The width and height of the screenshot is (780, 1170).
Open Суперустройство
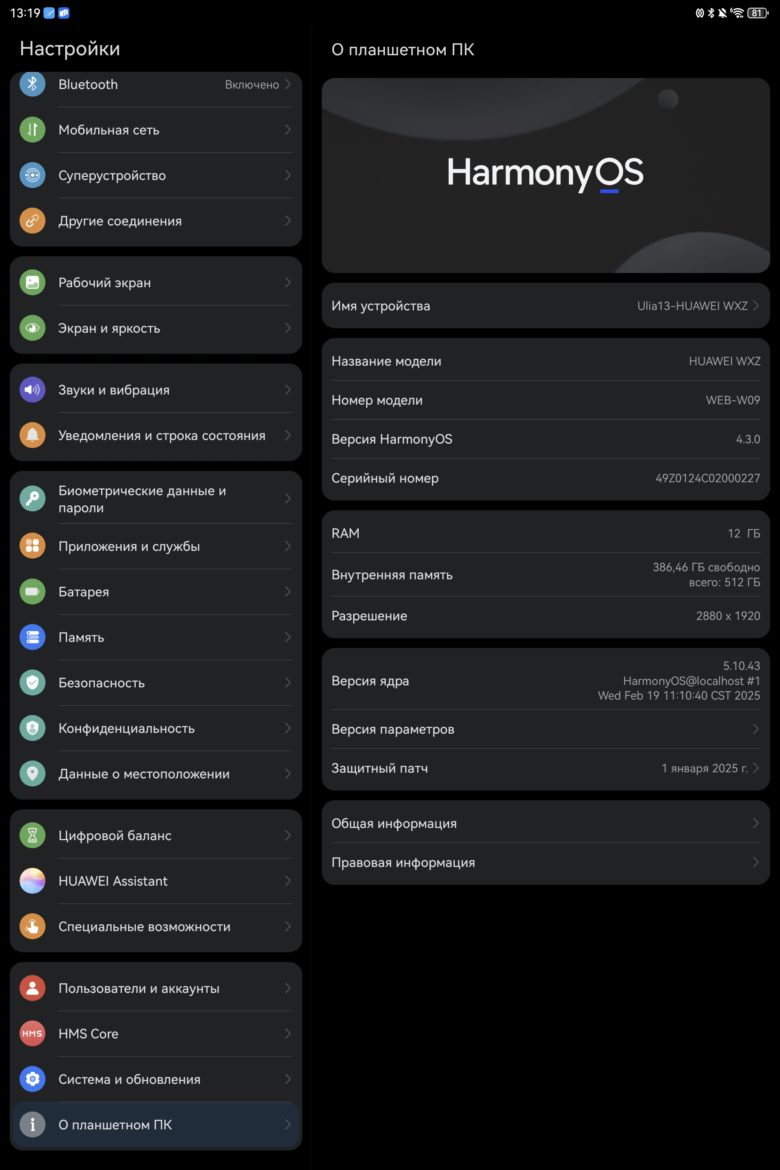[x=155, y=175]
